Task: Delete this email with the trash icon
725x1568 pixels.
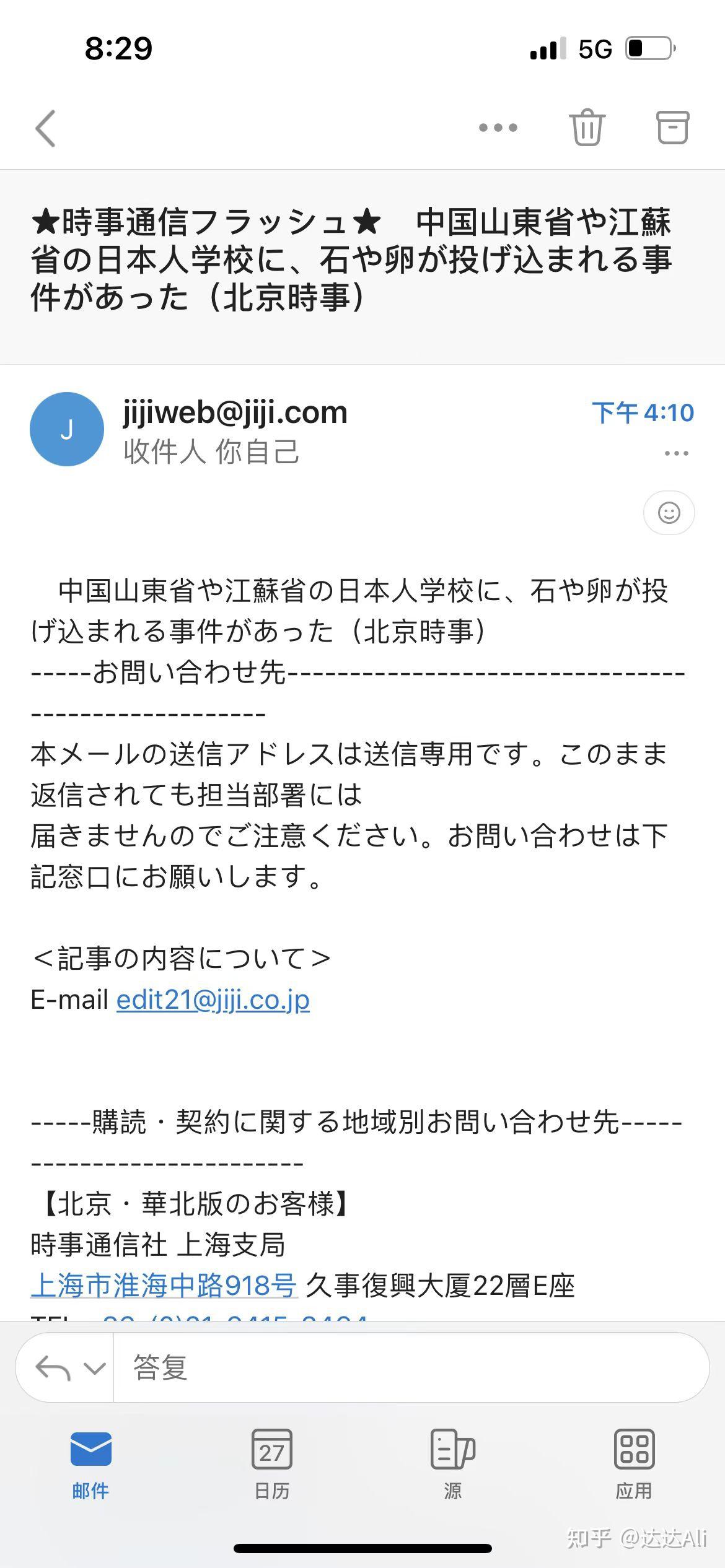Action: 586,128
